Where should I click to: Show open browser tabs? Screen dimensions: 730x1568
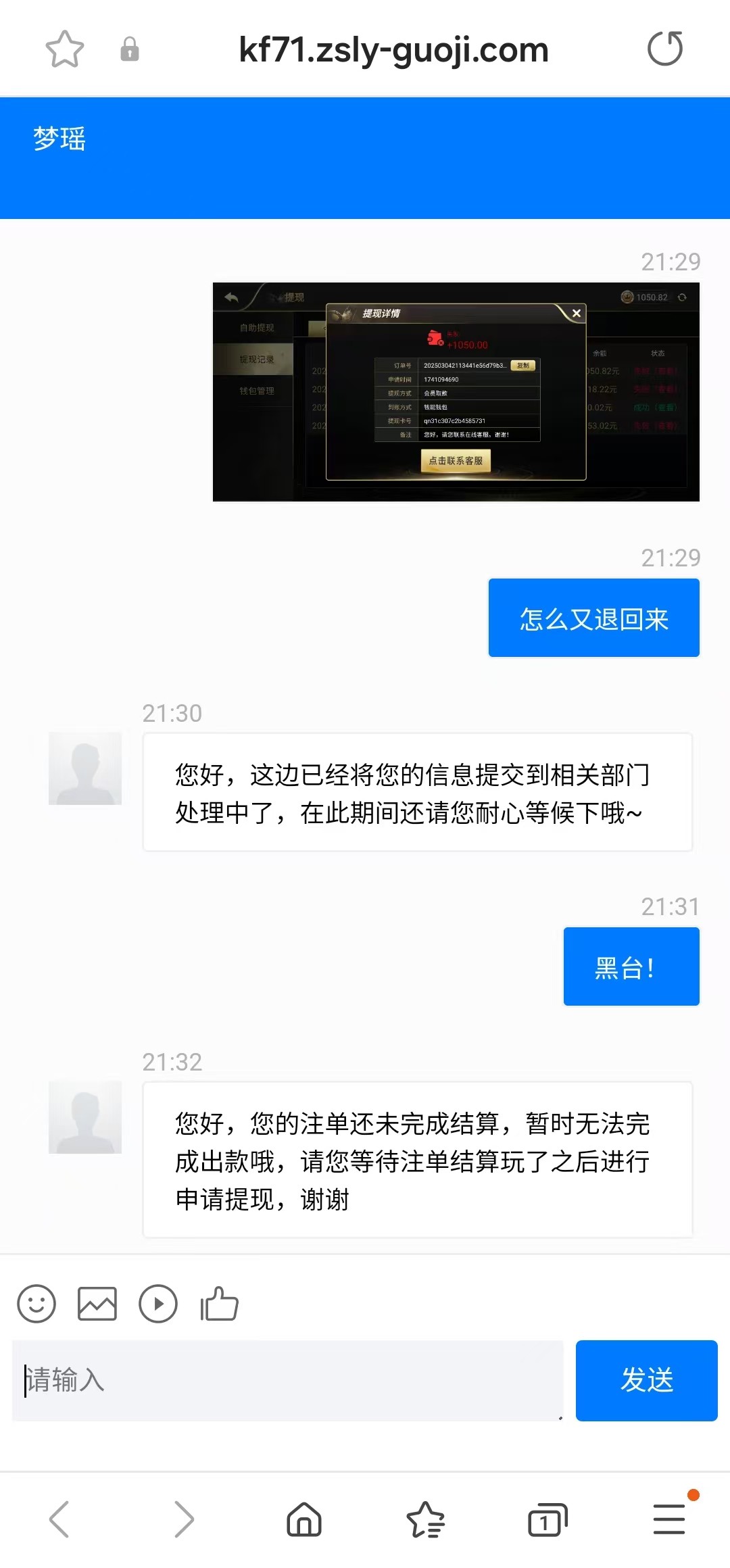point(547,1521)
